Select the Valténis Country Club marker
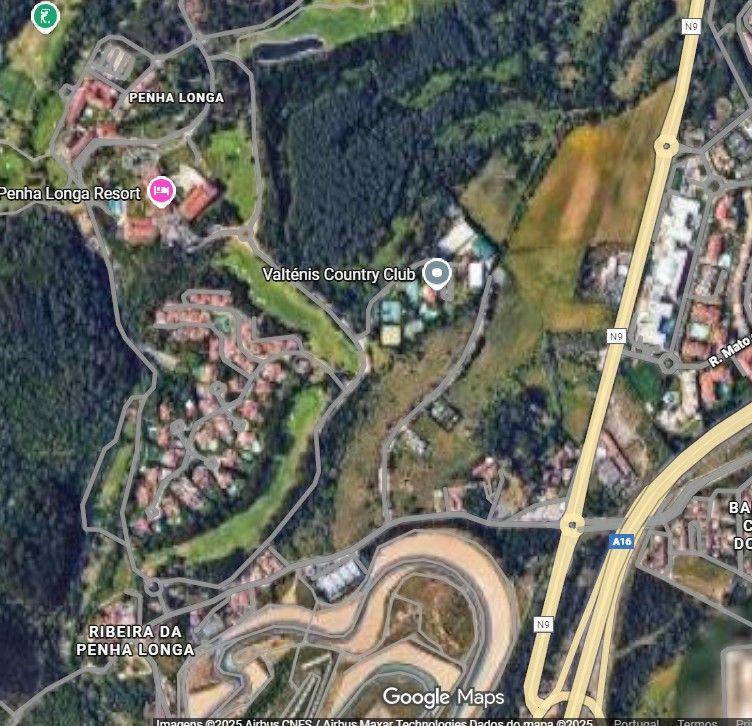 point(437,271)
